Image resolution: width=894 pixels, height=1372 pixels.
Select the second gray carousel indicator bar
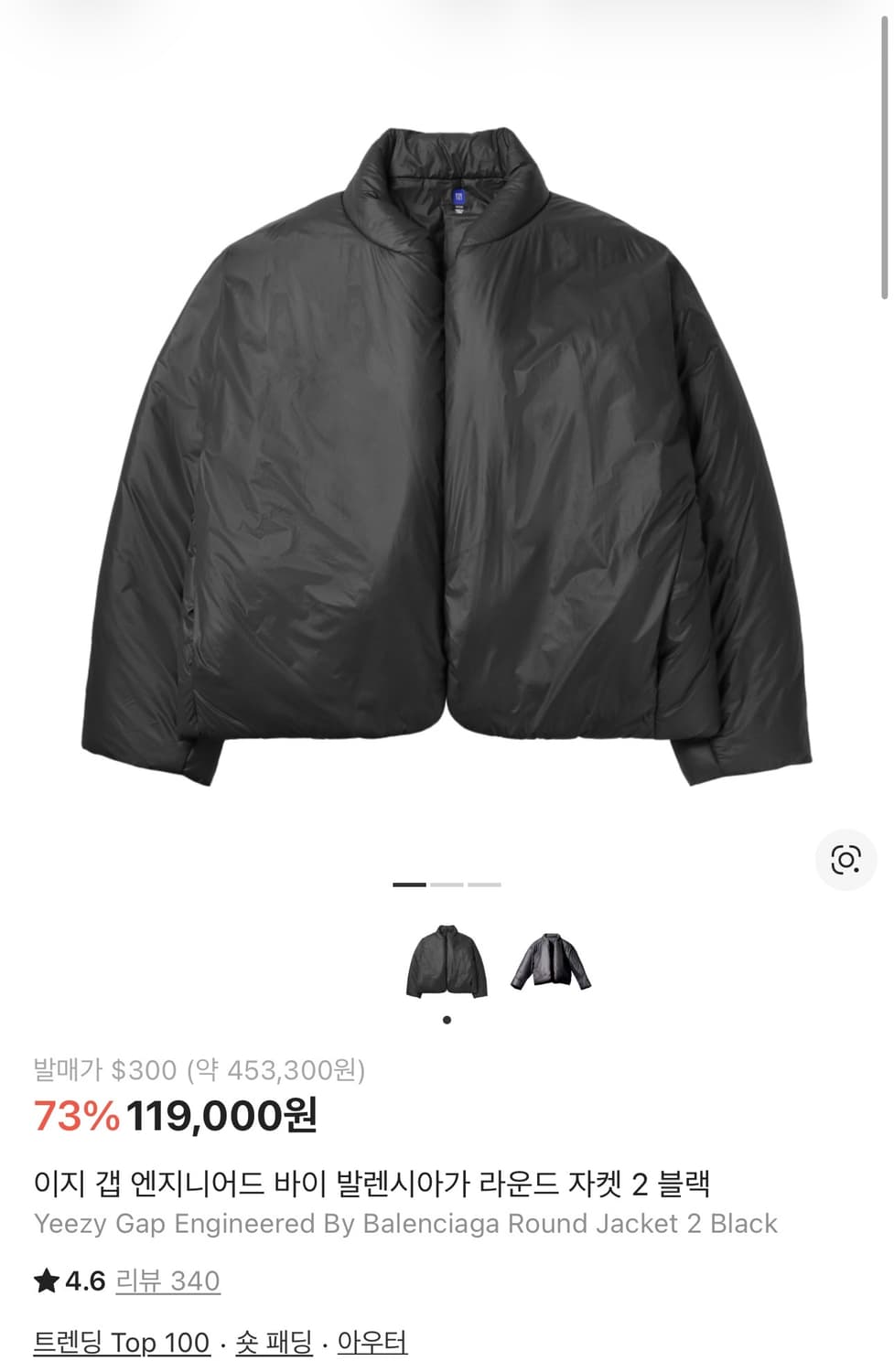pyautogui.click(x=447, y=885)
